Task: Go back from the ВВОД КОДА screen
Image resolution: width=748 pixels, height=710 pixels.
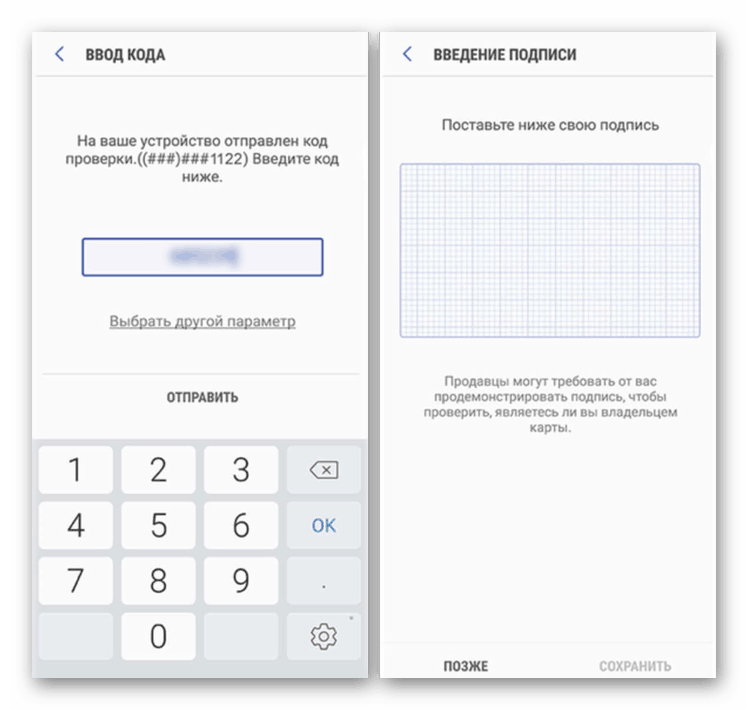Action: pyautogui.click(x=59, y=55)
